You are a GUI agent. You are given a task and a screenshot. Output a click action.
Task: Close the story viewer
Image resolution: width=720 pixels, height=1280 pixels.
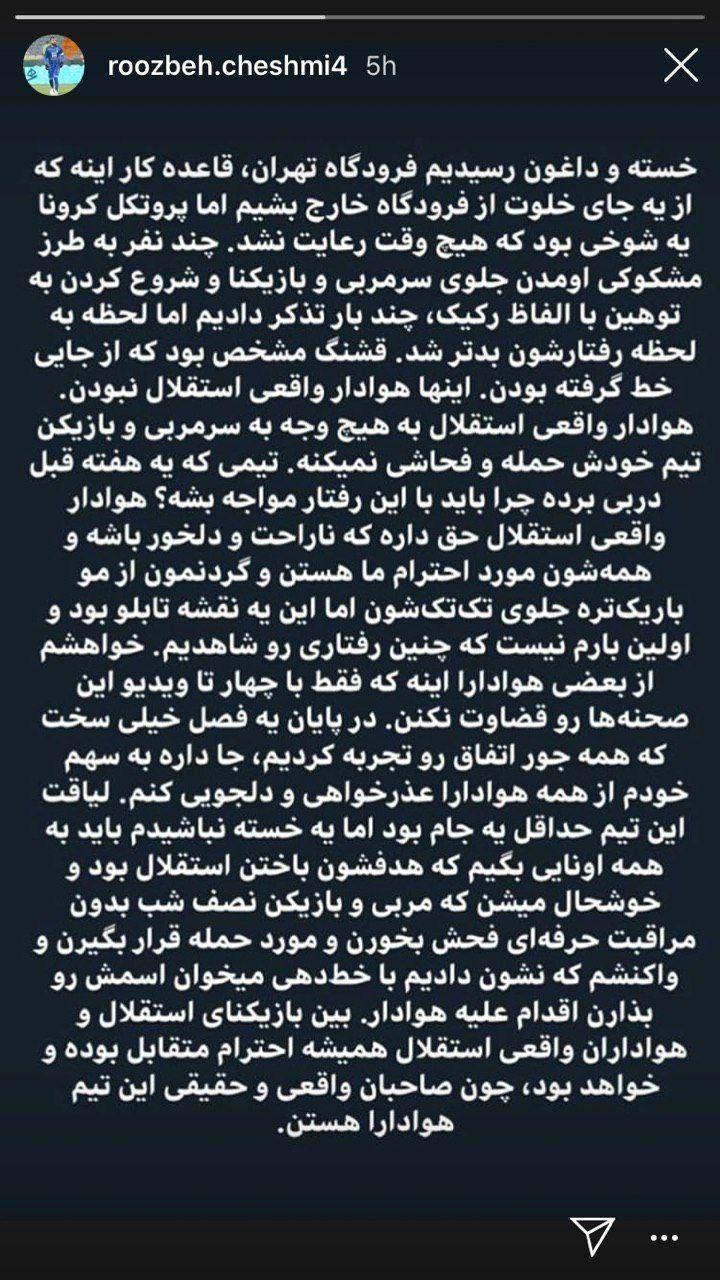coord(681,66)
